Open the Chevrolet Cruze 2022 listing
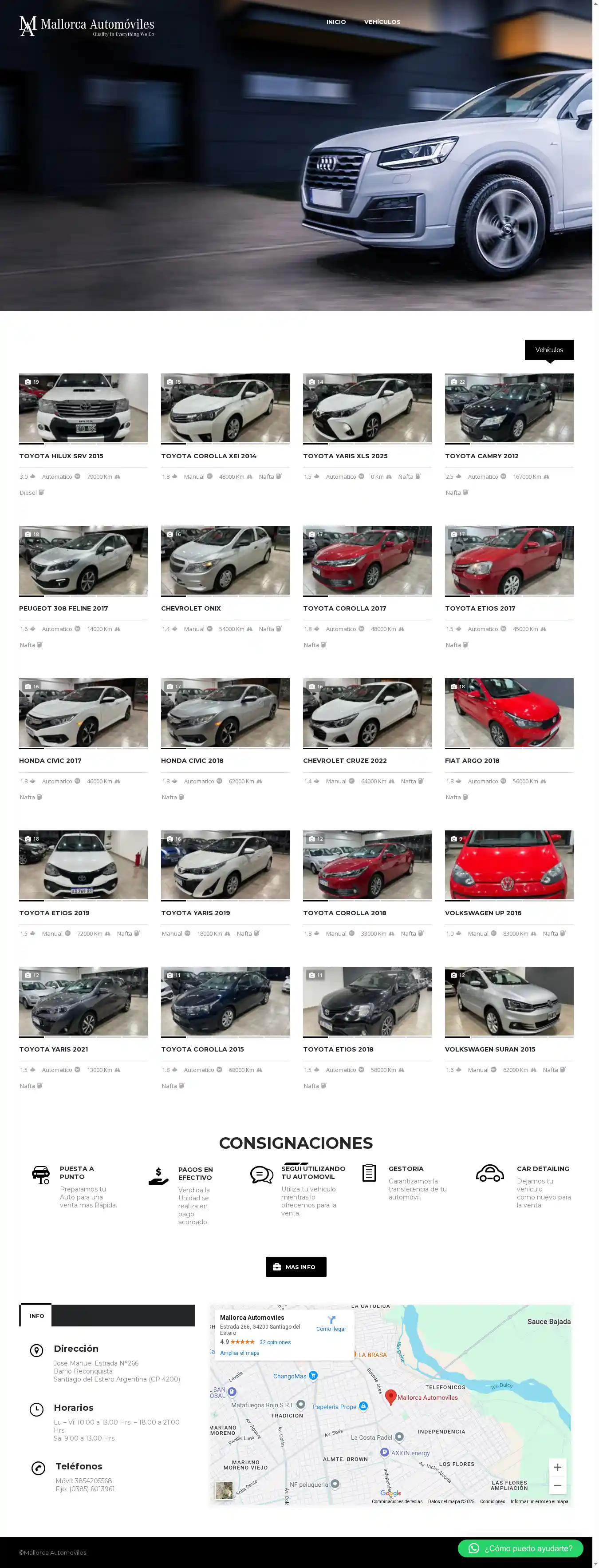The height and width of the screenshot is (1568, 599). coord(345,760)
